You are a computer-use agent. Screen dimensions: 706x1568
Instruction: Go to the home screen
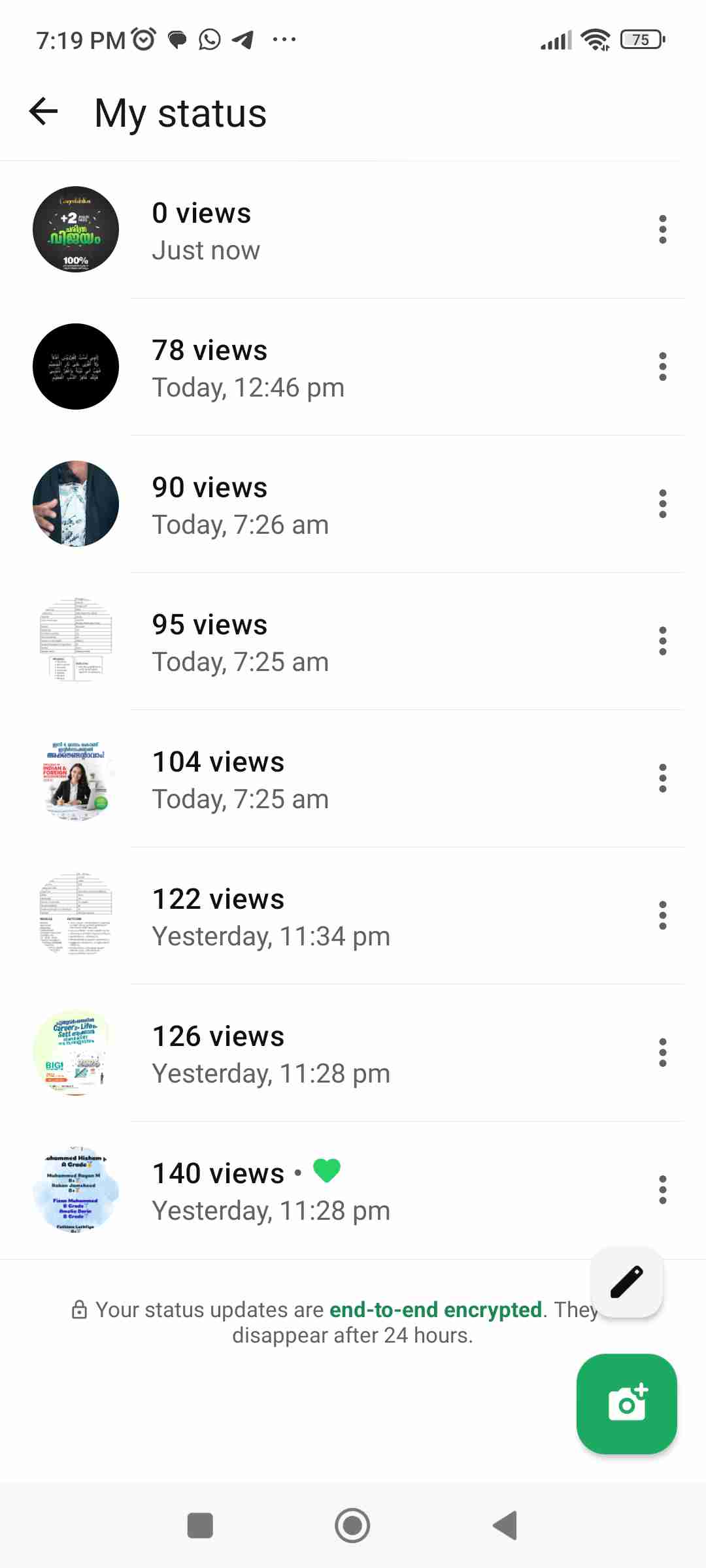pyautogui.click(x=352, y=1526)
